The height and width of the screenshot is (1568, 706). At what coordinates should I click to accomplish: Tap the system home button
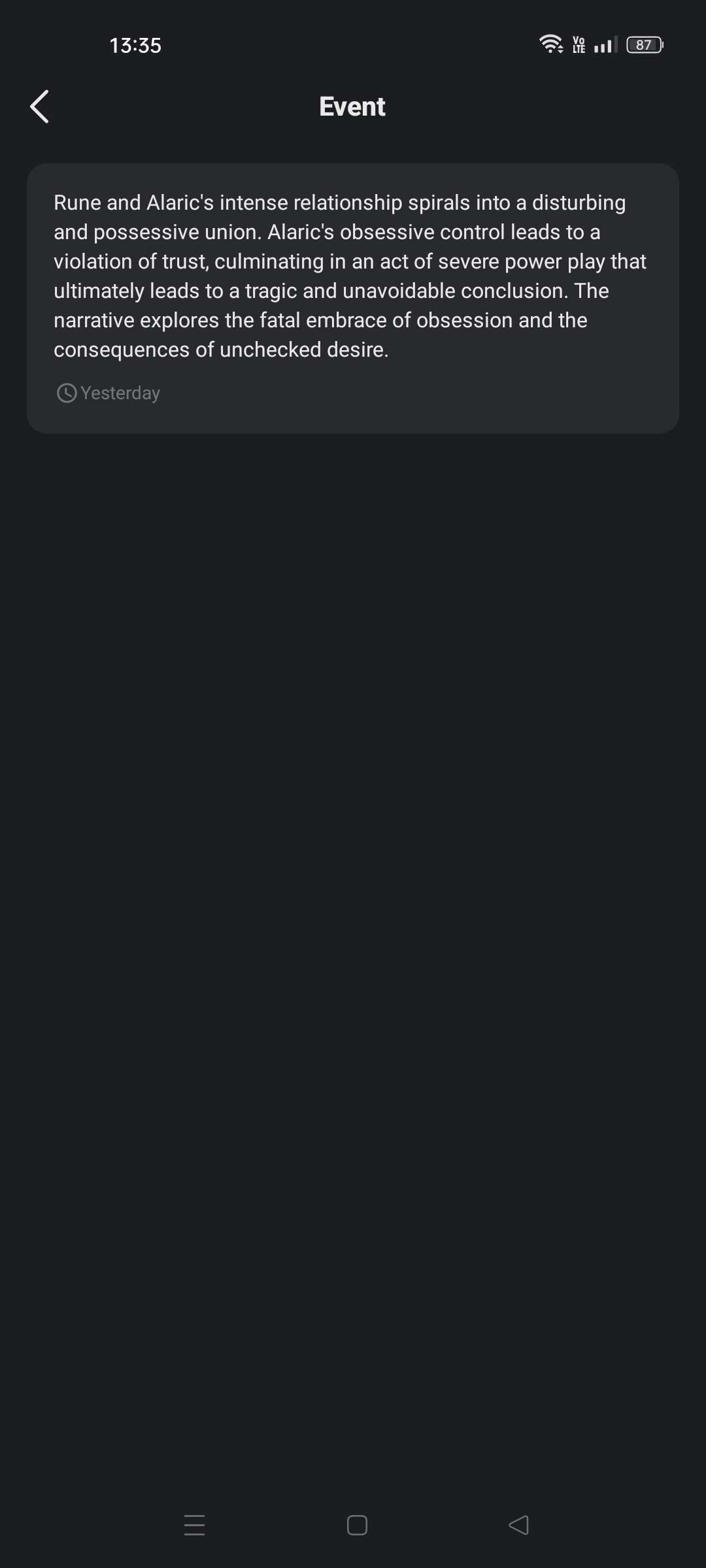[357, 1526]
